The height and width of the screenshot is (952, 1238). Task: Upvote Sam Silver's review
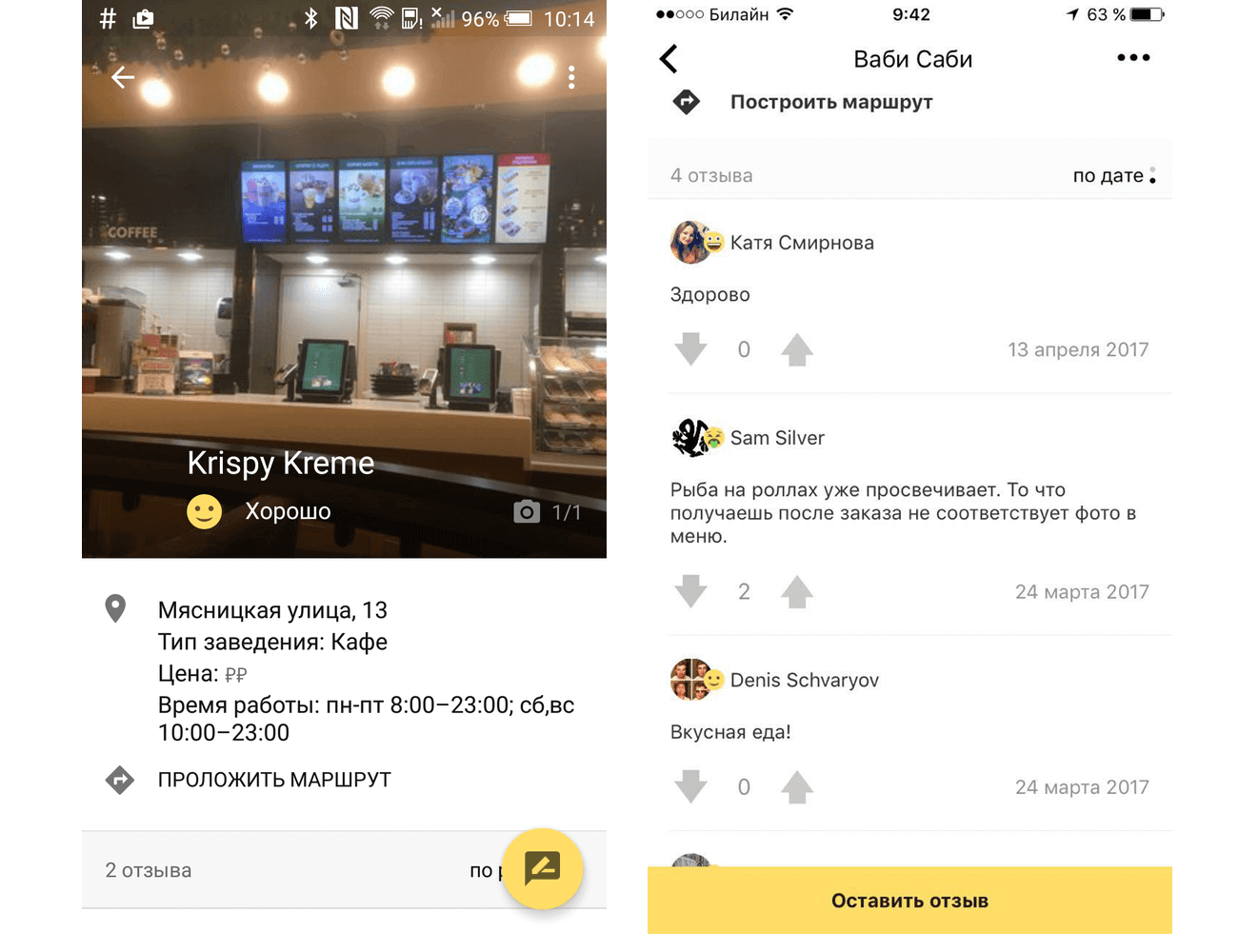click(x=797, y=591)
